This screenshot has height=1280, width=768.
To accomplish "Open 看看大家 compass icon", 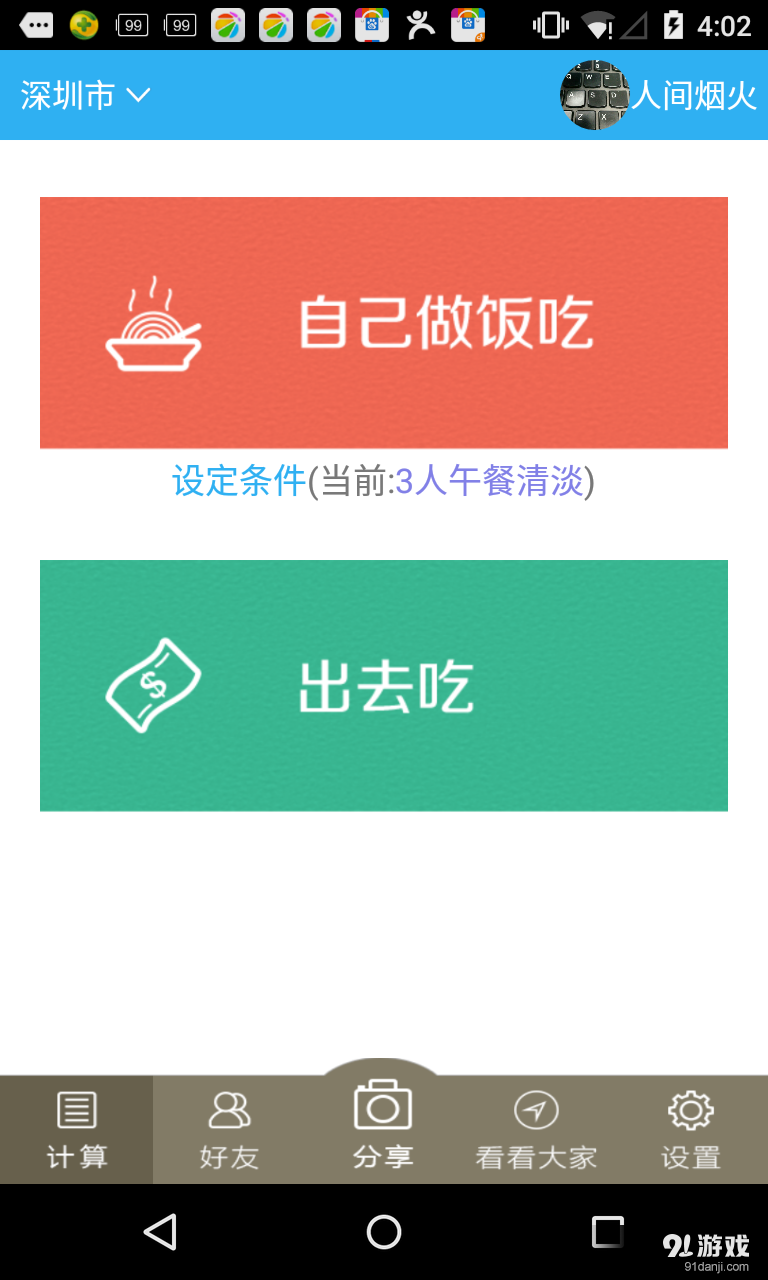I will click(x=536, y=1107).
